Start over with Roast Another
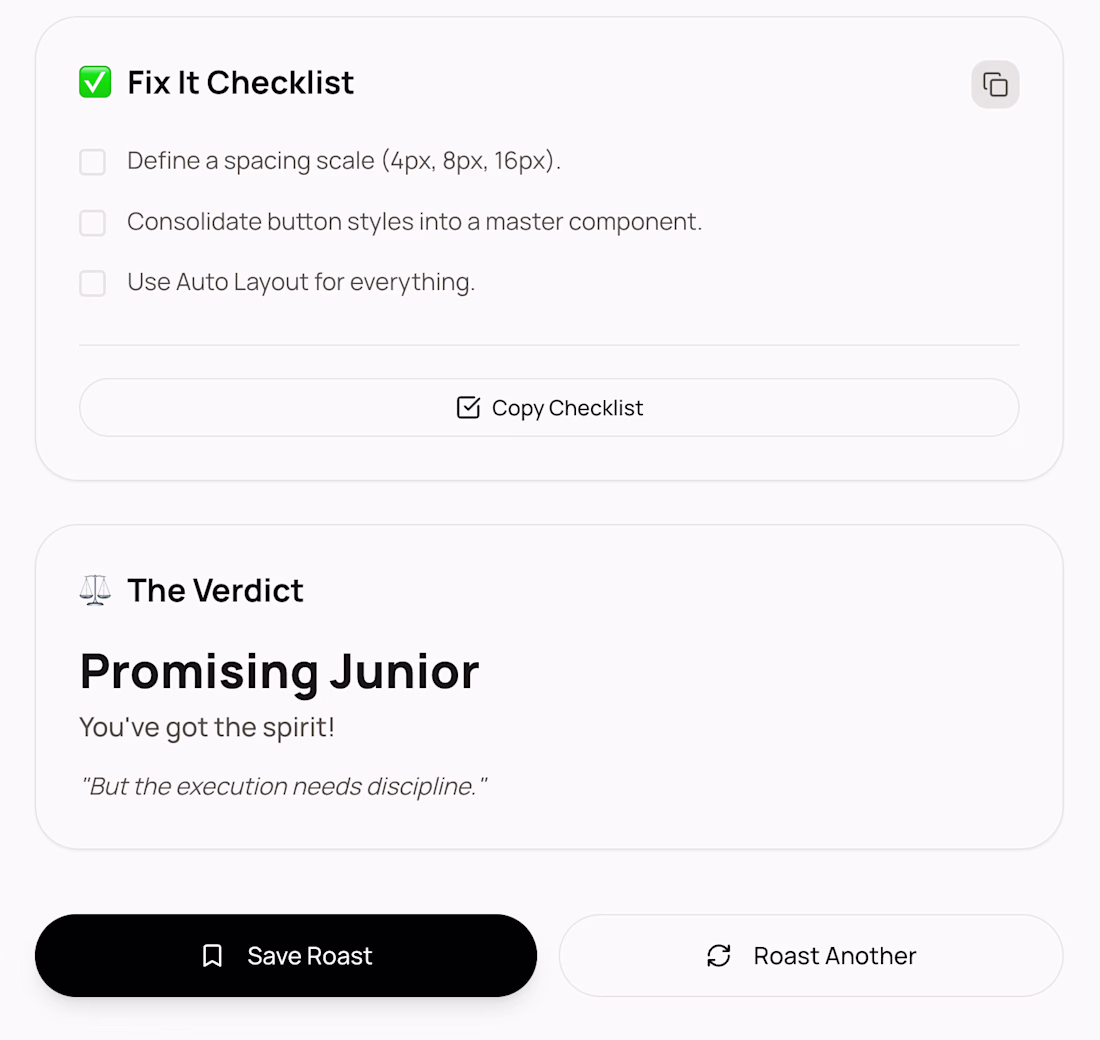 click(x=810, y=956)
